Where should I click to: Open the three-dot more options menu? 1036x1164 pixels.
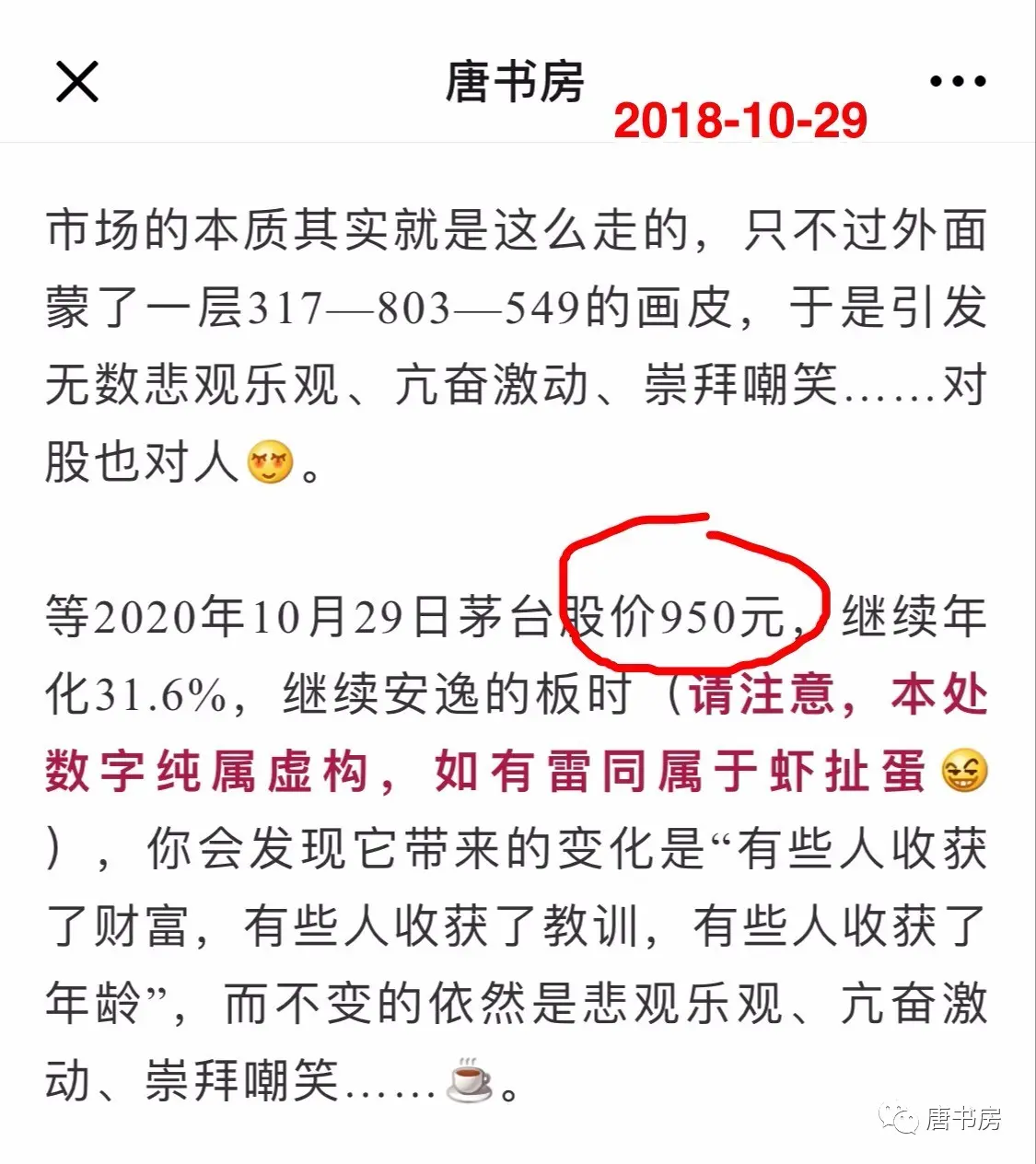tap(958, 82)
